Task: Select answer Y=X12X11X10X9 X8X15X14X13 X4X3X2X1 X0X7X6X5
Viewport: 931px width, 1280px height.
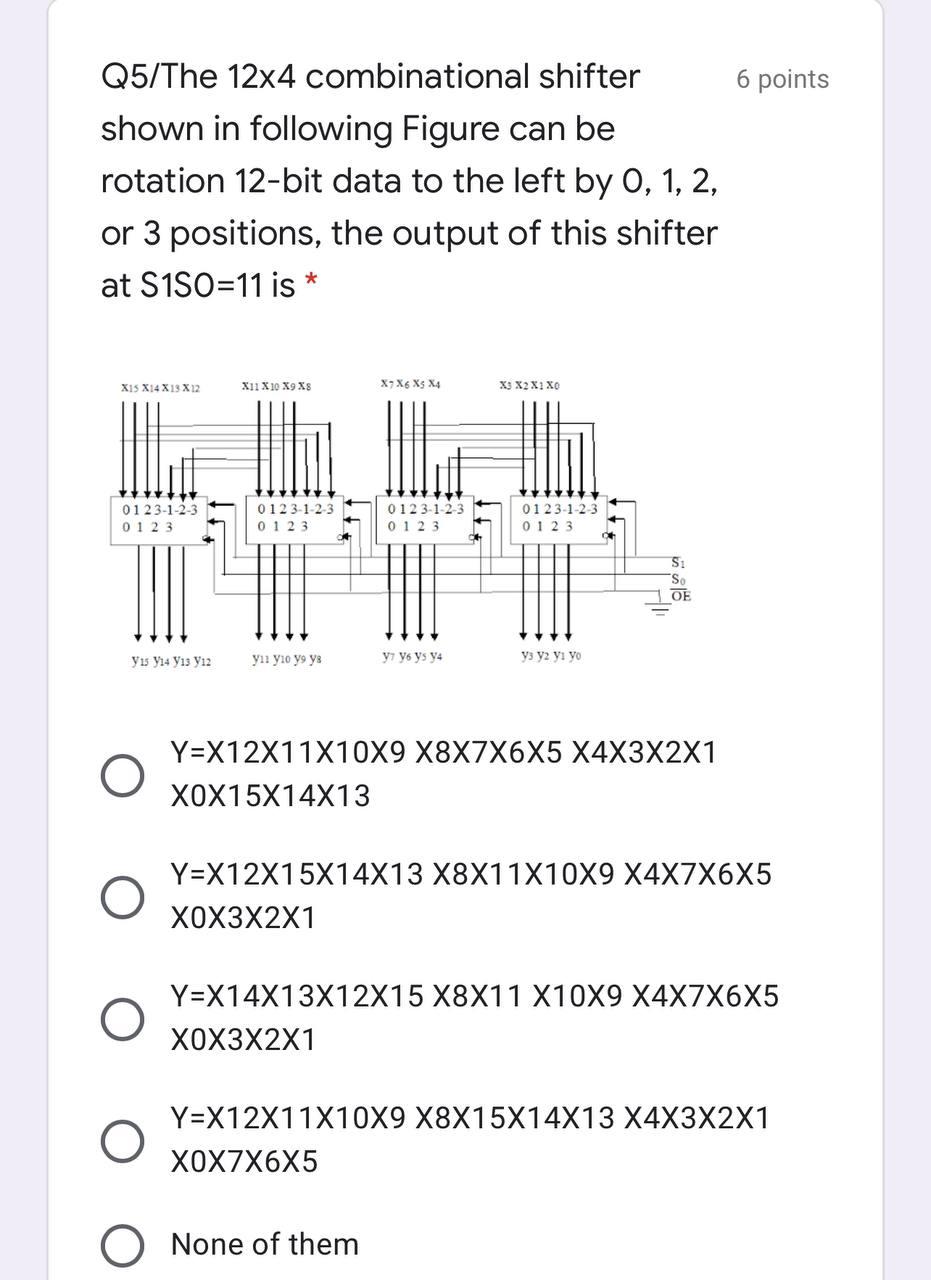Action: pos(120,1138)
